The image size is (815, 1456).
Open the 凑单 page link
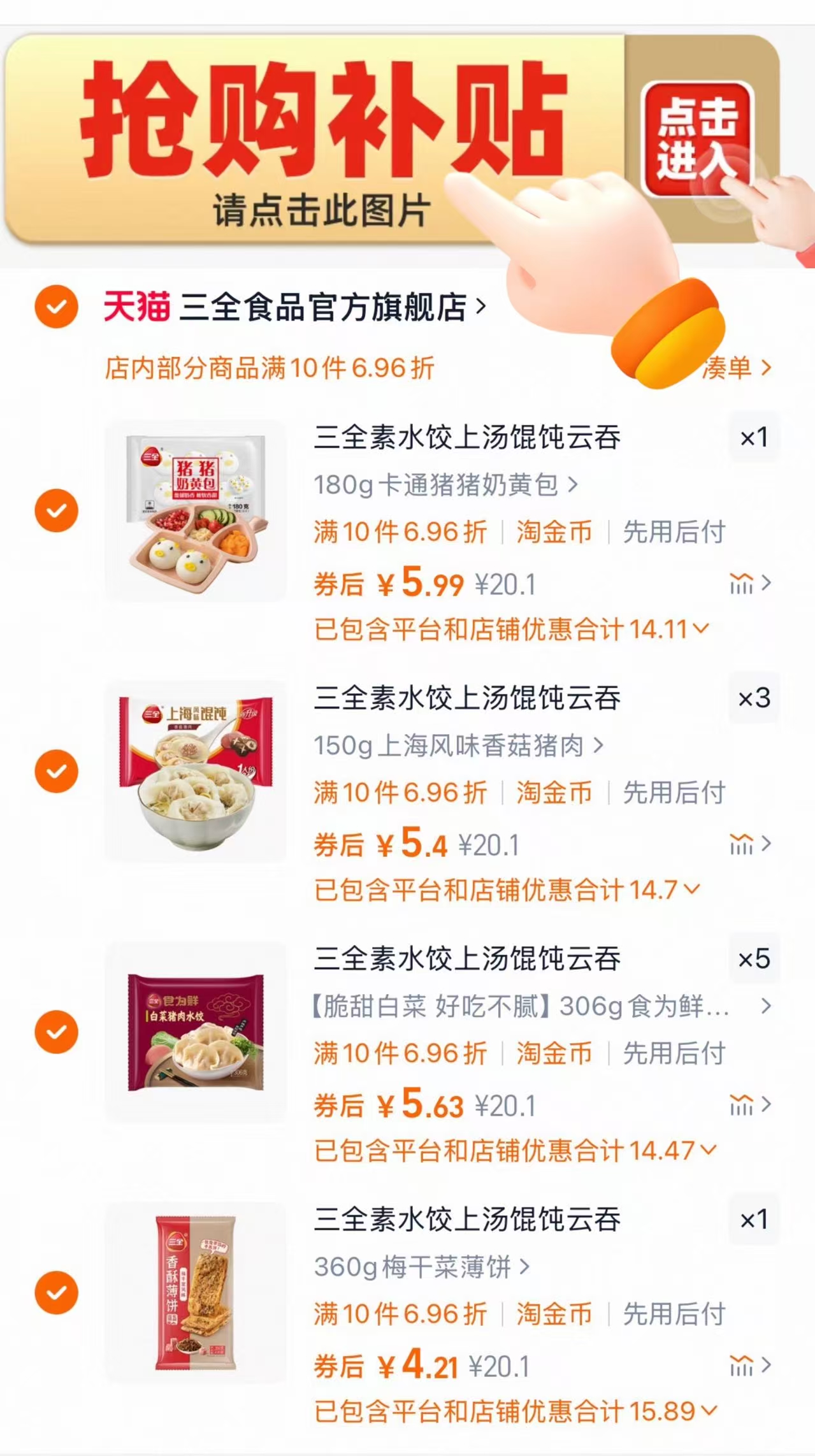coord(738,368)
